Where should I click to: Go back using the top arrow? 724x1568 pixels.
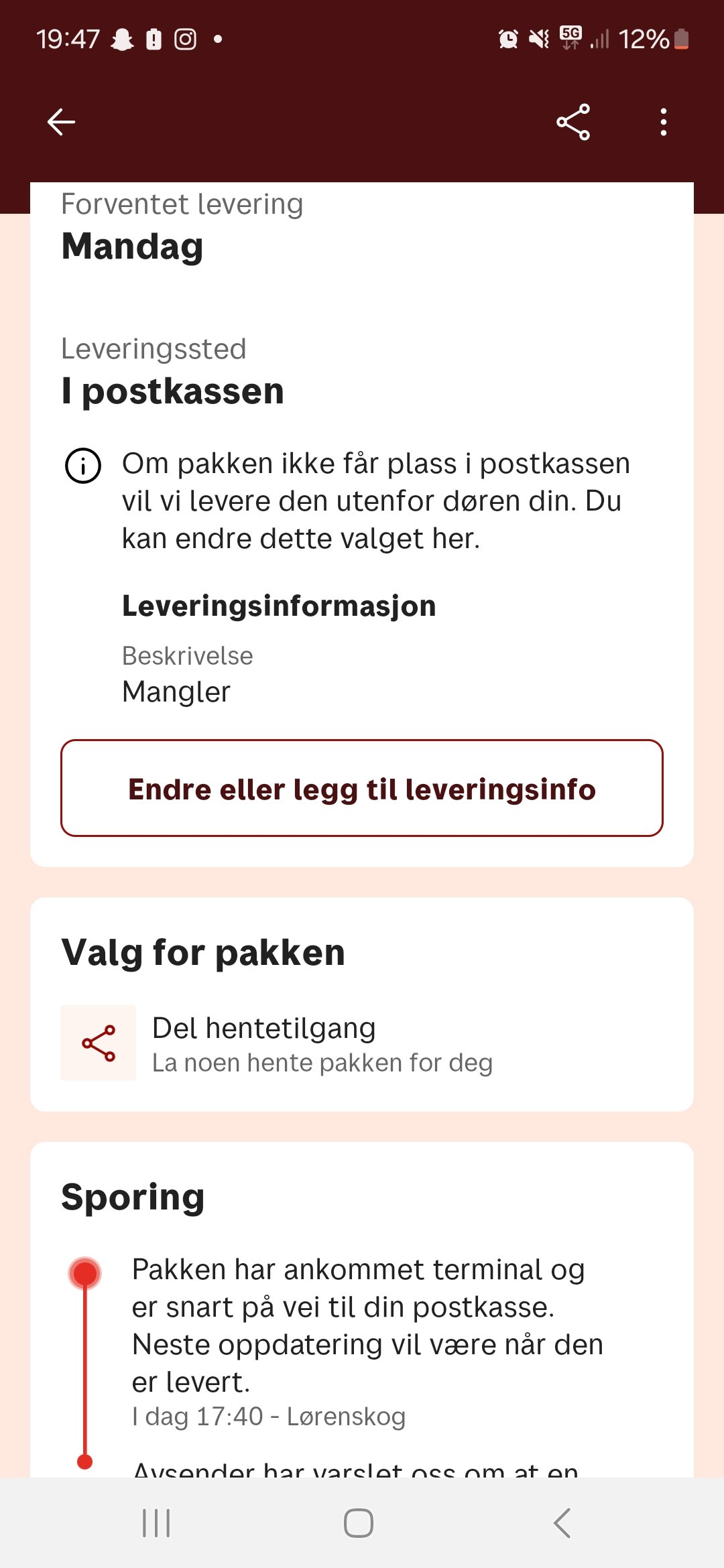click(x=61, y=122)
